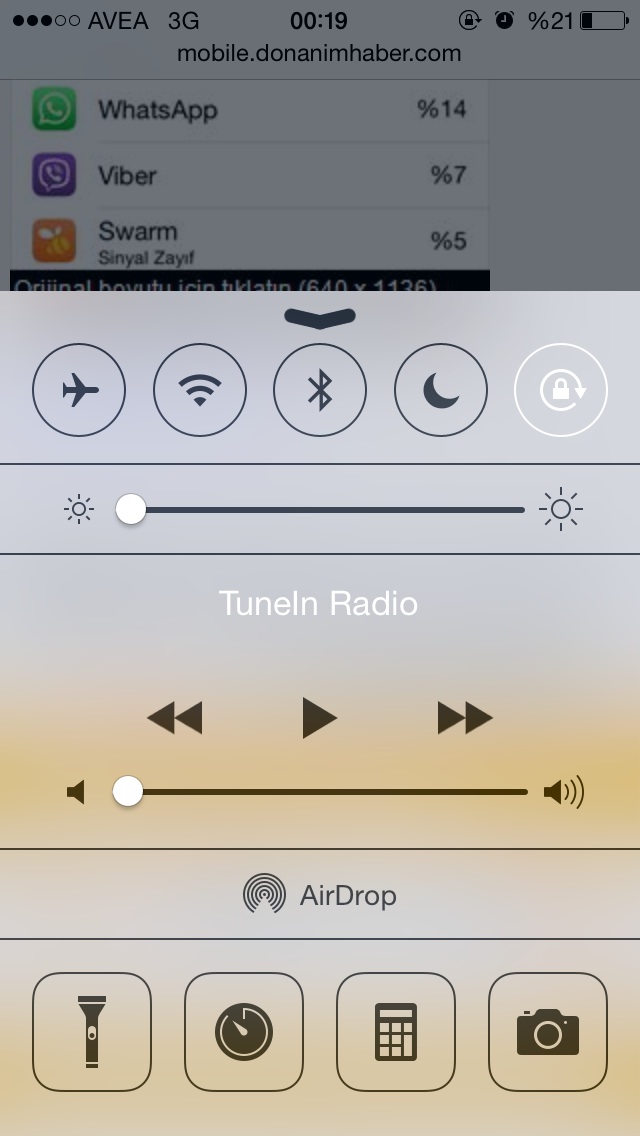
Task: Toggle Wi-Fi on
Action: [x=200, y=390]
